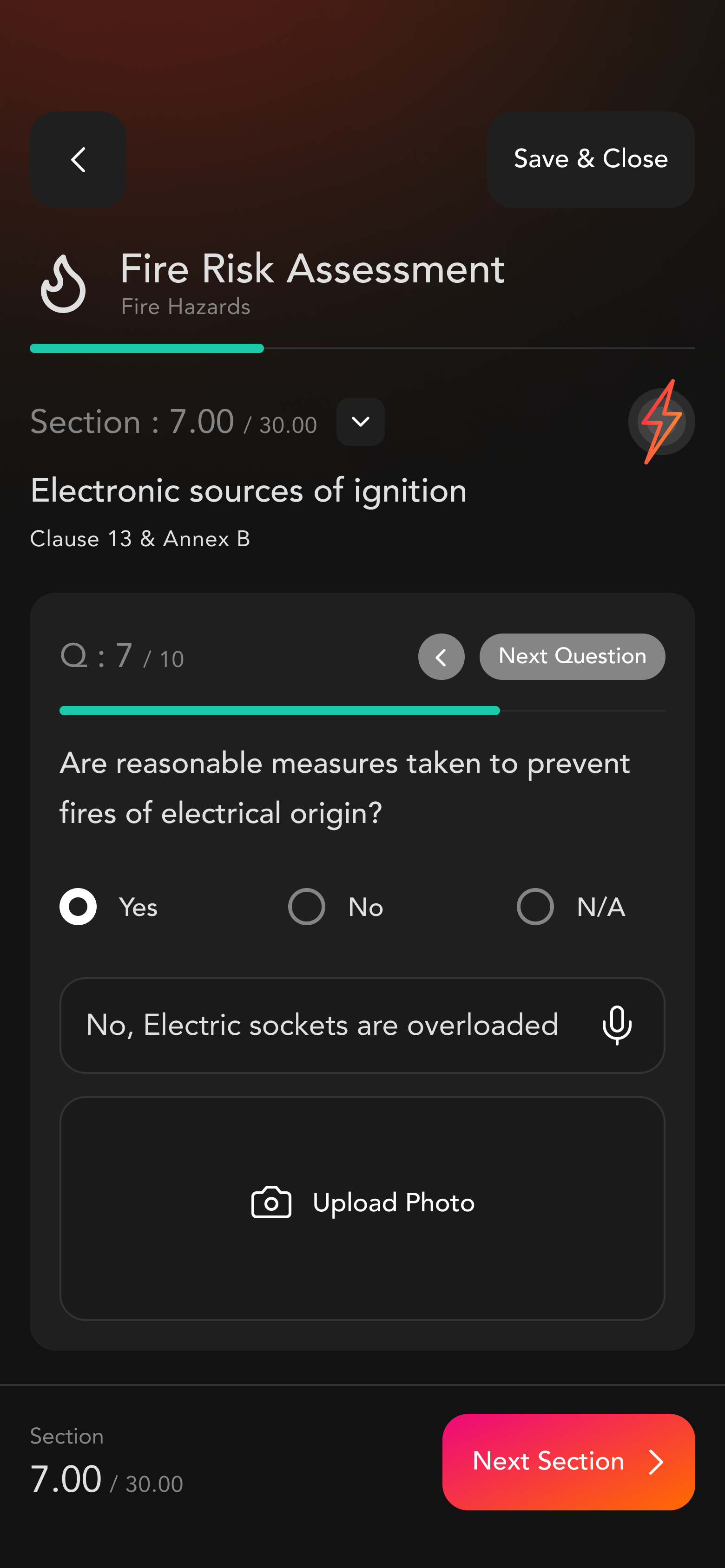This screenshot has width=725, height=1568.
Task: Tap Save & Close button
Action: coord(590,159)
